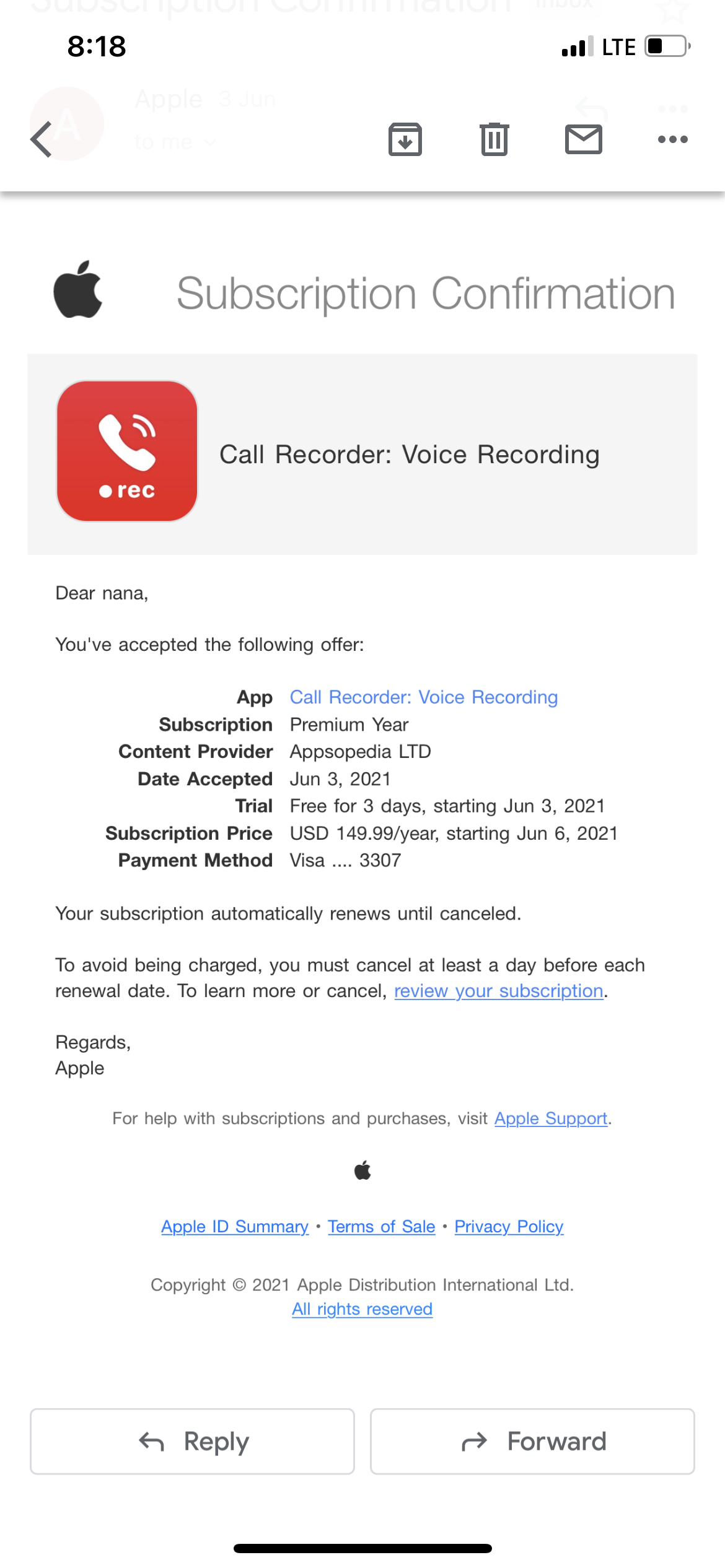This screenshot has width=725, height=1568.
Task: Reply to this email
Action: [192, 1441]
